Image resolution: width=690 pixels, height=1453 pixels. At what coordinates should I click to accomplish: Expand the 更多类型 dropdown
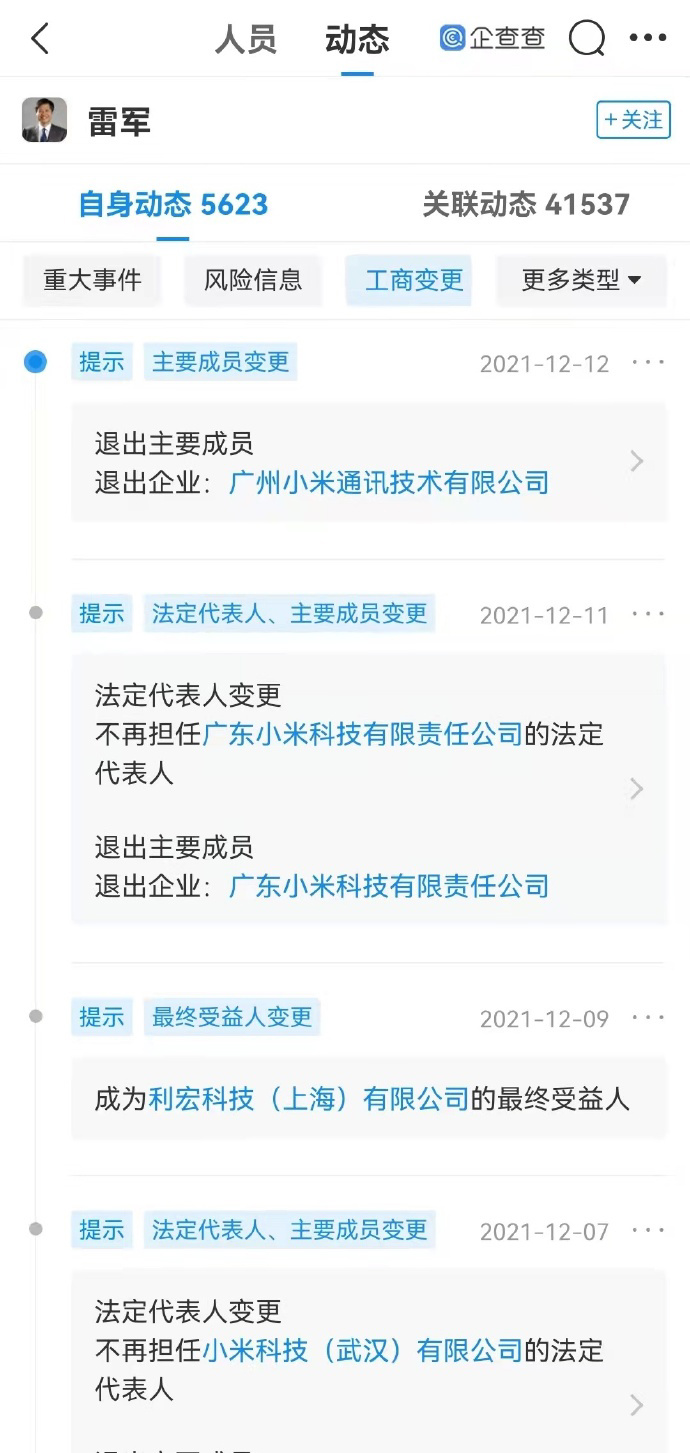[x=581, y=280]
